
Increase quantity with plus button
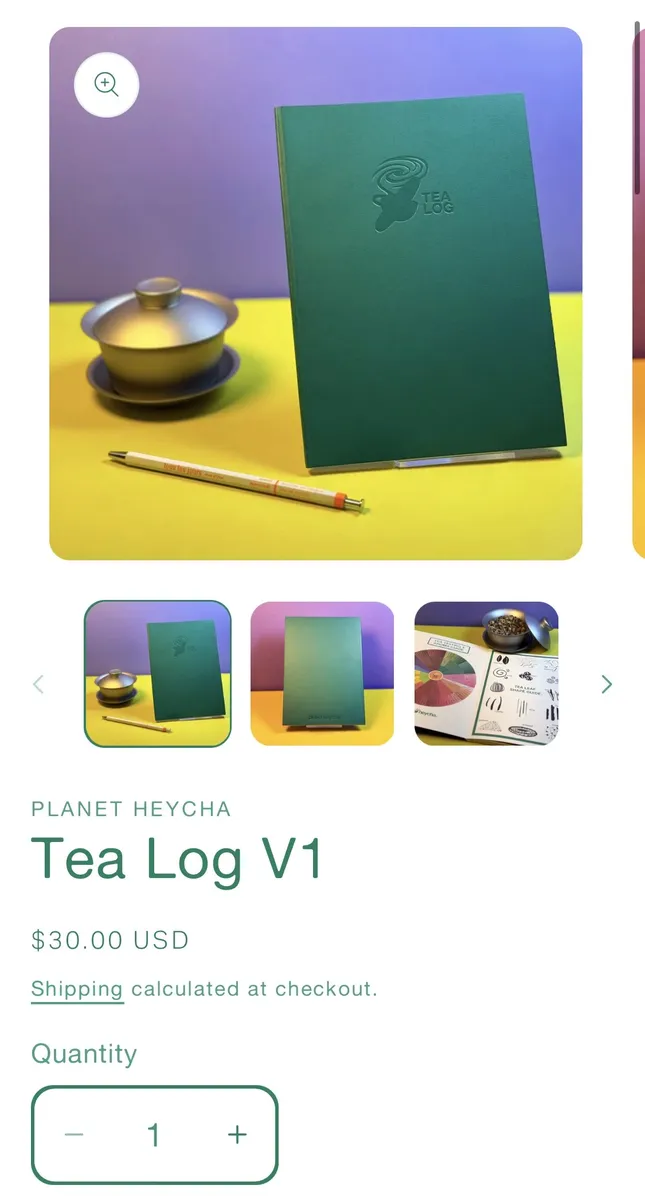[236, 1134]
